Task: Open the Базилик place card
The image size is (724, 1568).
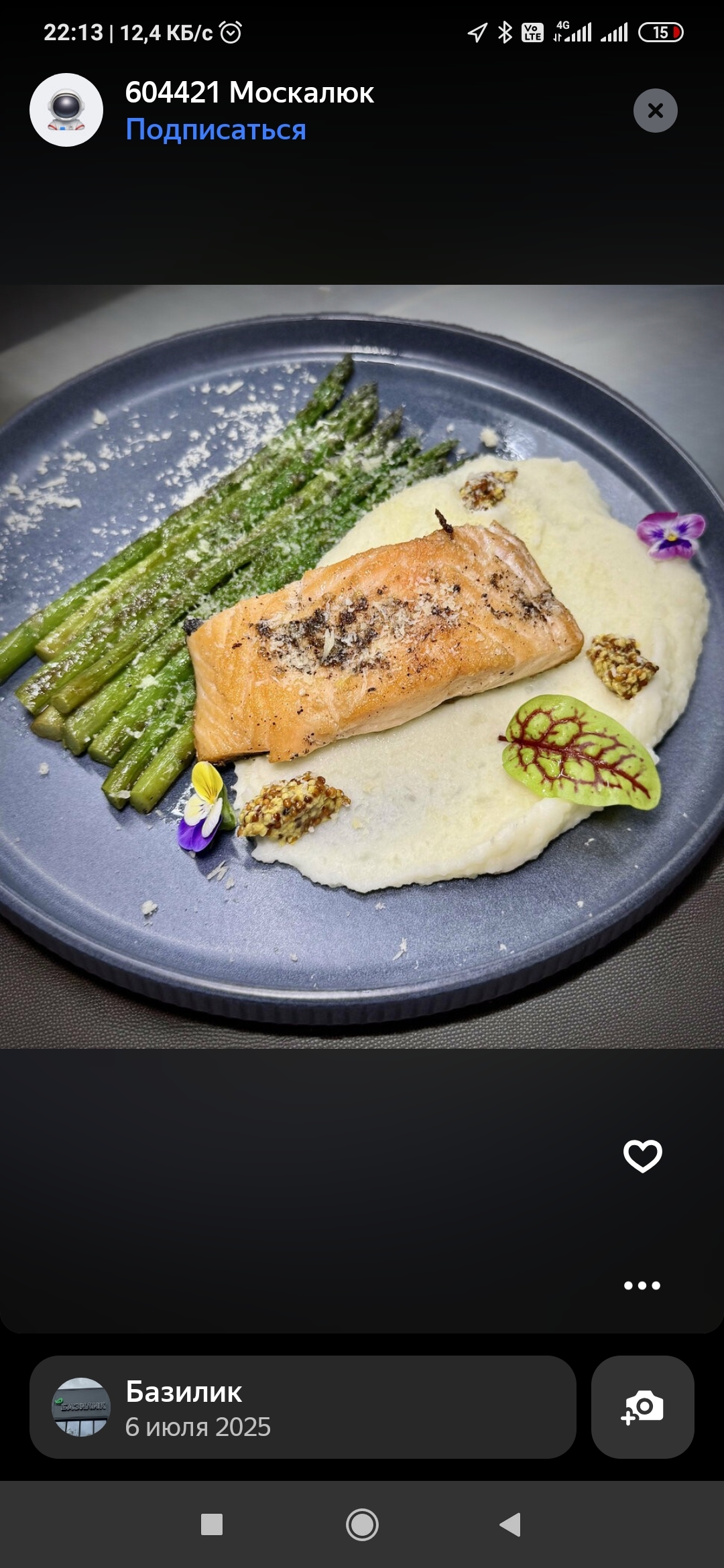Action: pyautogui.click(x=302, y=1407)
